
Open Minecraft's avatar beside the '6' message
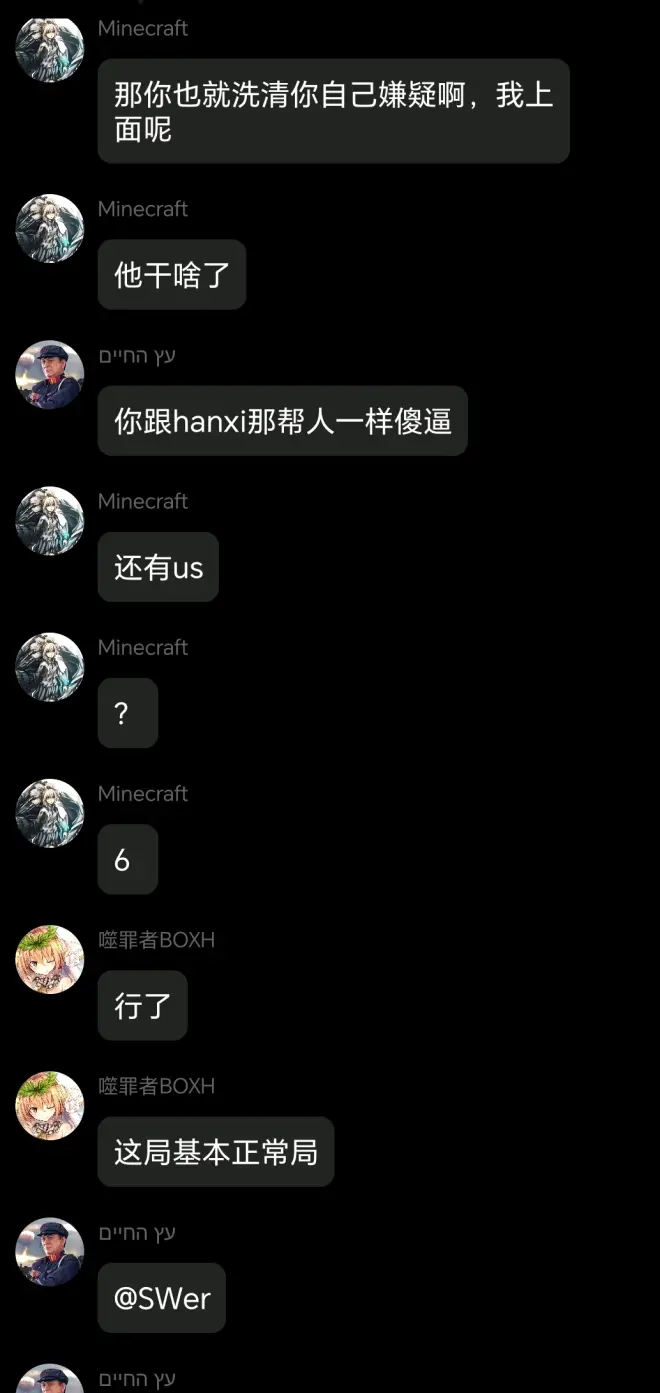point(50,813)
